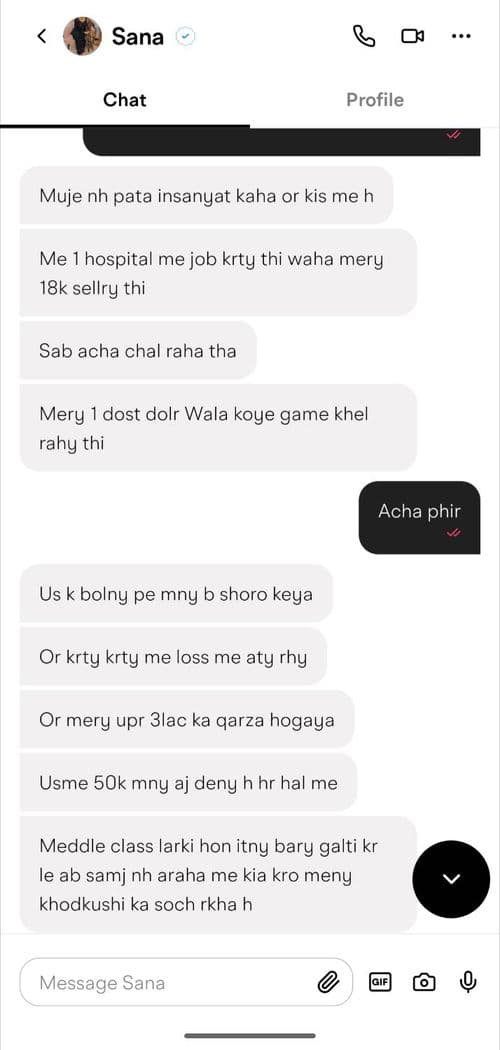Jump to latest messages with down arrow
The height and width of the screenshot is (1050, 500).
pos(452,879)
